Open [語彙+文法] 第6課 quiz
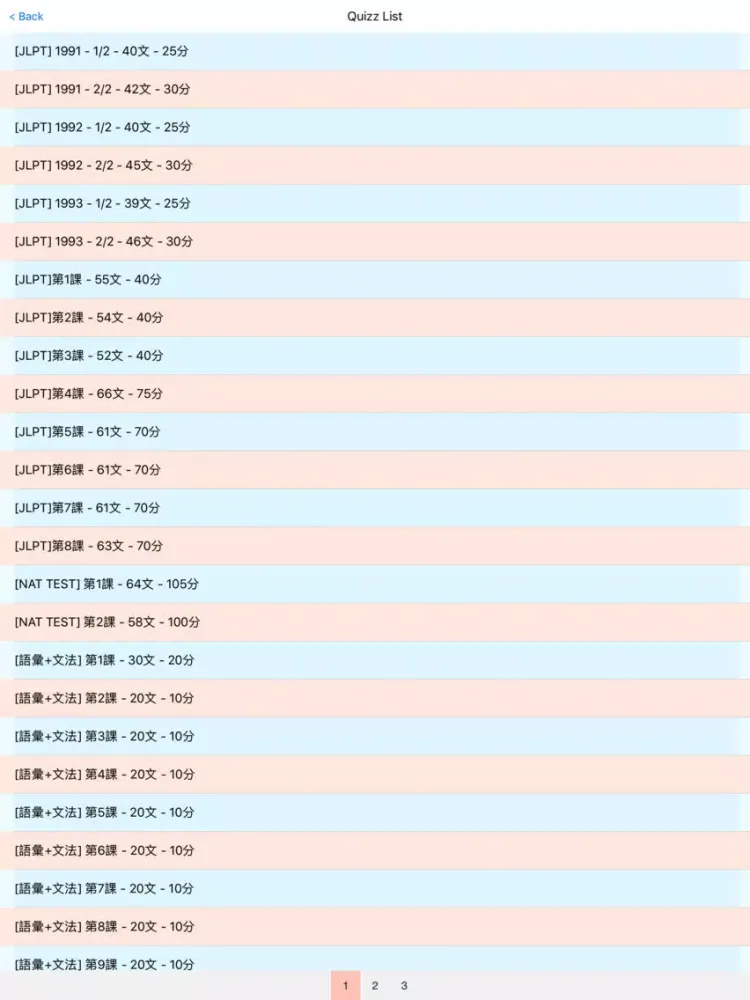The height and width of the screenshot is (1000, 750). pyautogui.click(x=104, y=850)
